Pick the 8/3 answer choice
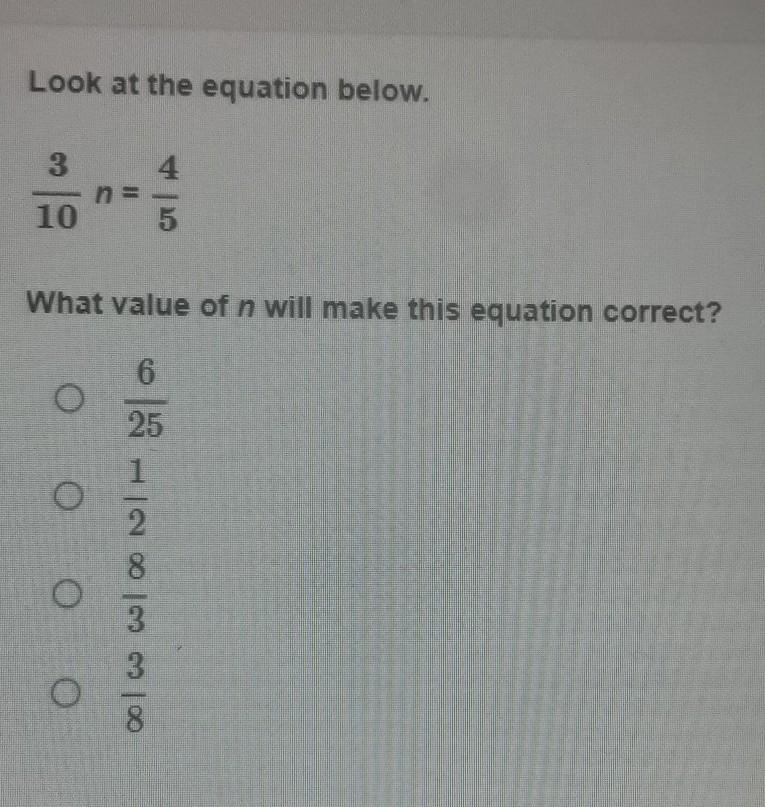765x807 pixels. (67, 594)
